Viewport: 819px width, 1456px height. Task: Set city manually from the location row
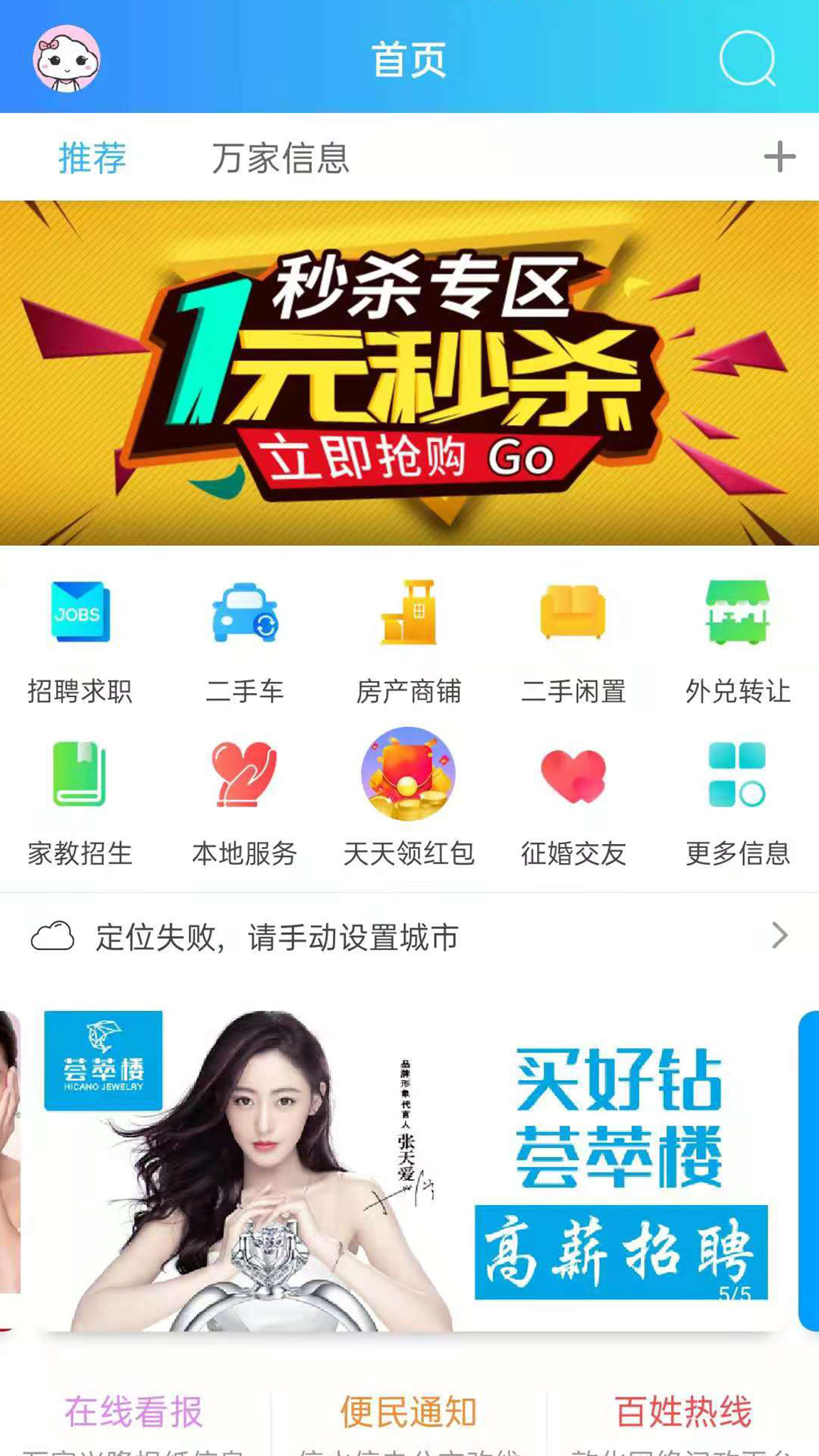(409, 937)
